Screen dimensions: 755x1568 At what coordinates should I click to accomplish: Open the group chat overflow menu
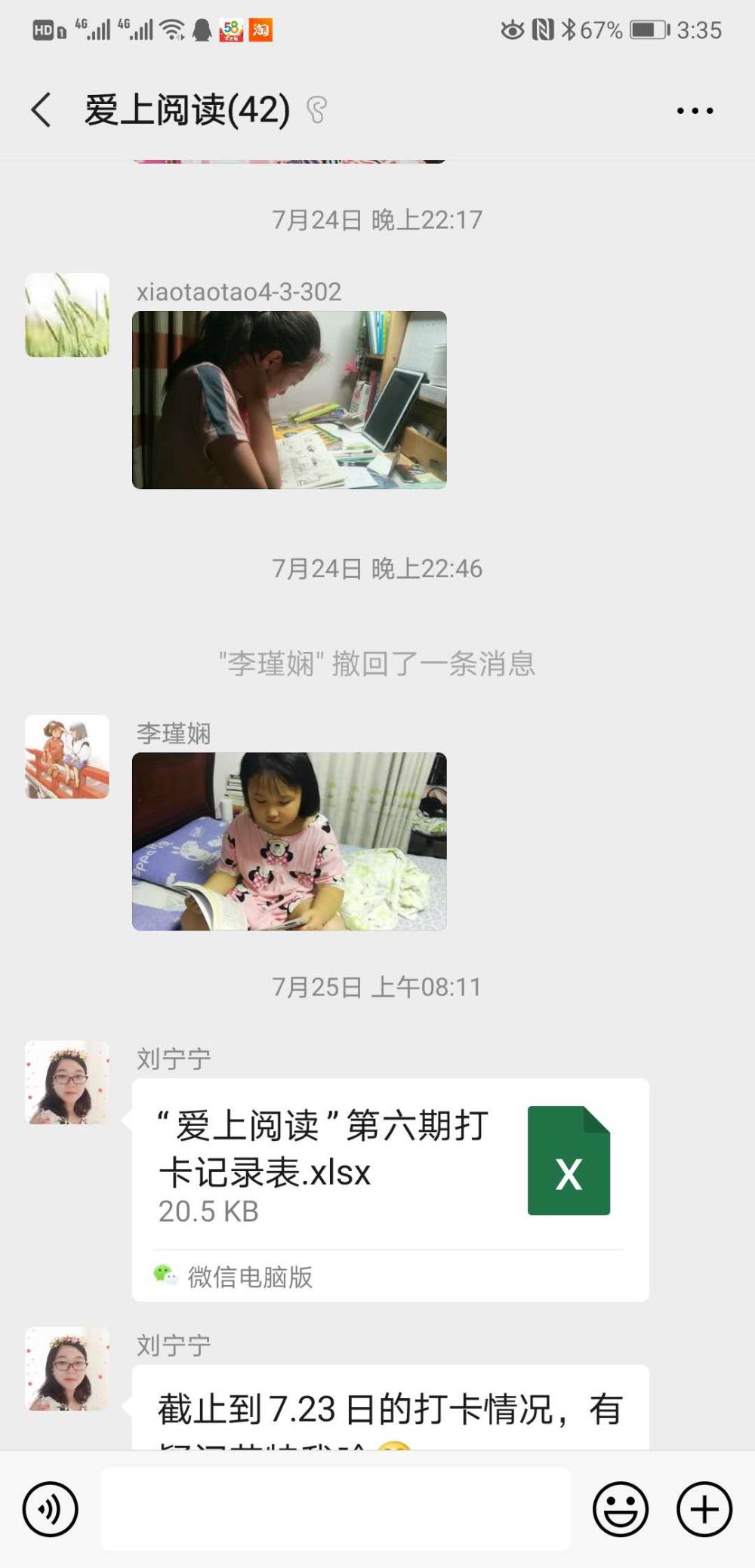[x=695, y=111]
